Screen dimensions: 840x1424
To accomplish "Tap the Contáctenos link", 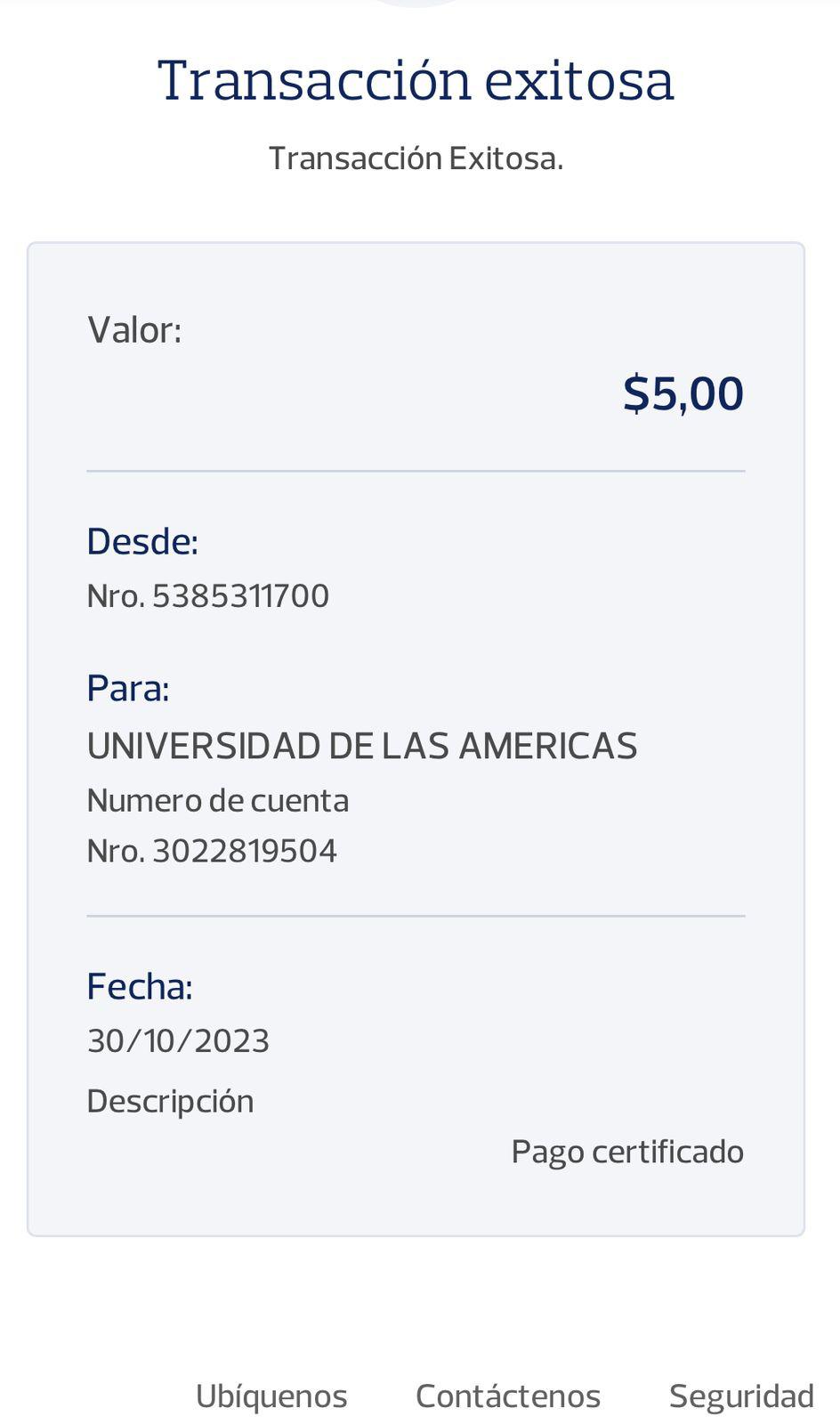I will point(508,1396).
